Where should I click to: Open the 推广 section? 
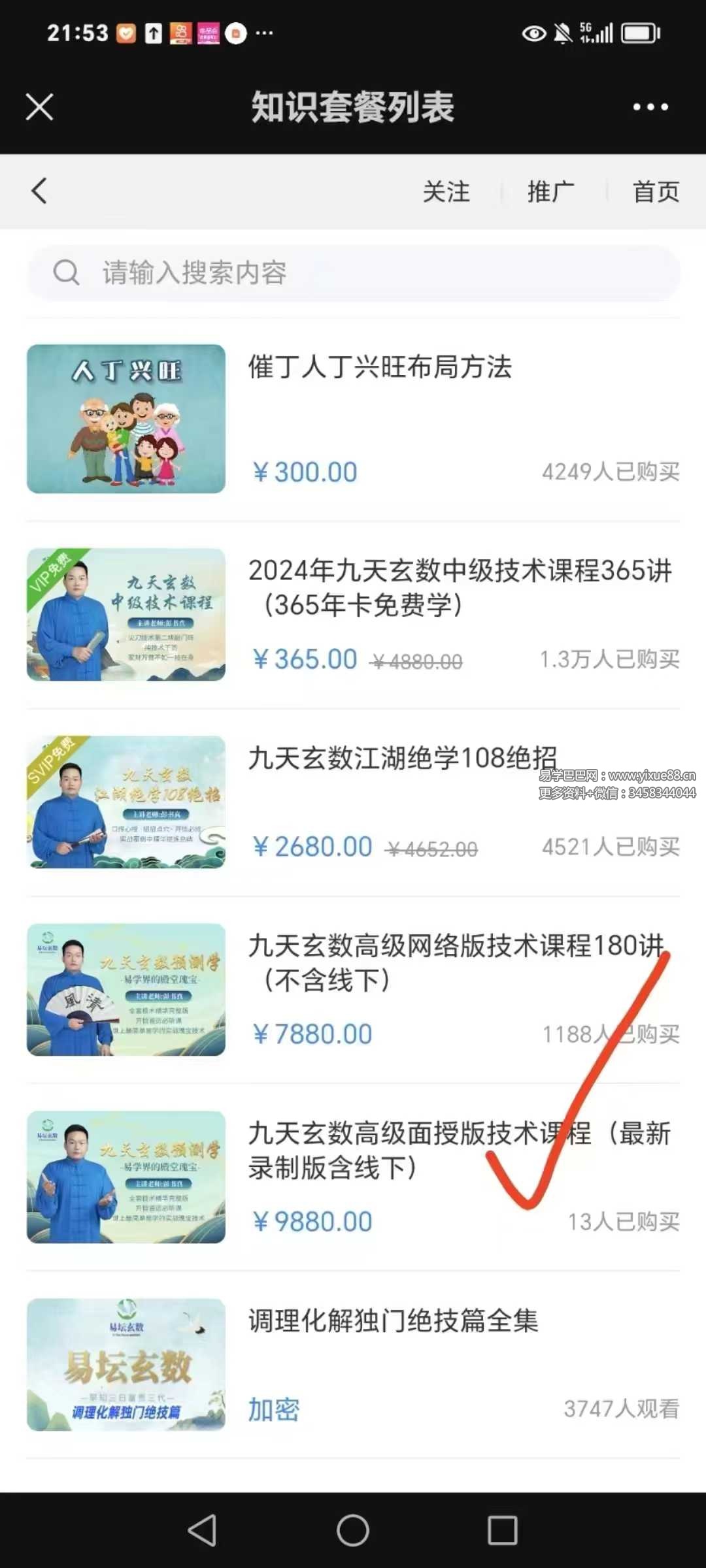pos(551,191)
